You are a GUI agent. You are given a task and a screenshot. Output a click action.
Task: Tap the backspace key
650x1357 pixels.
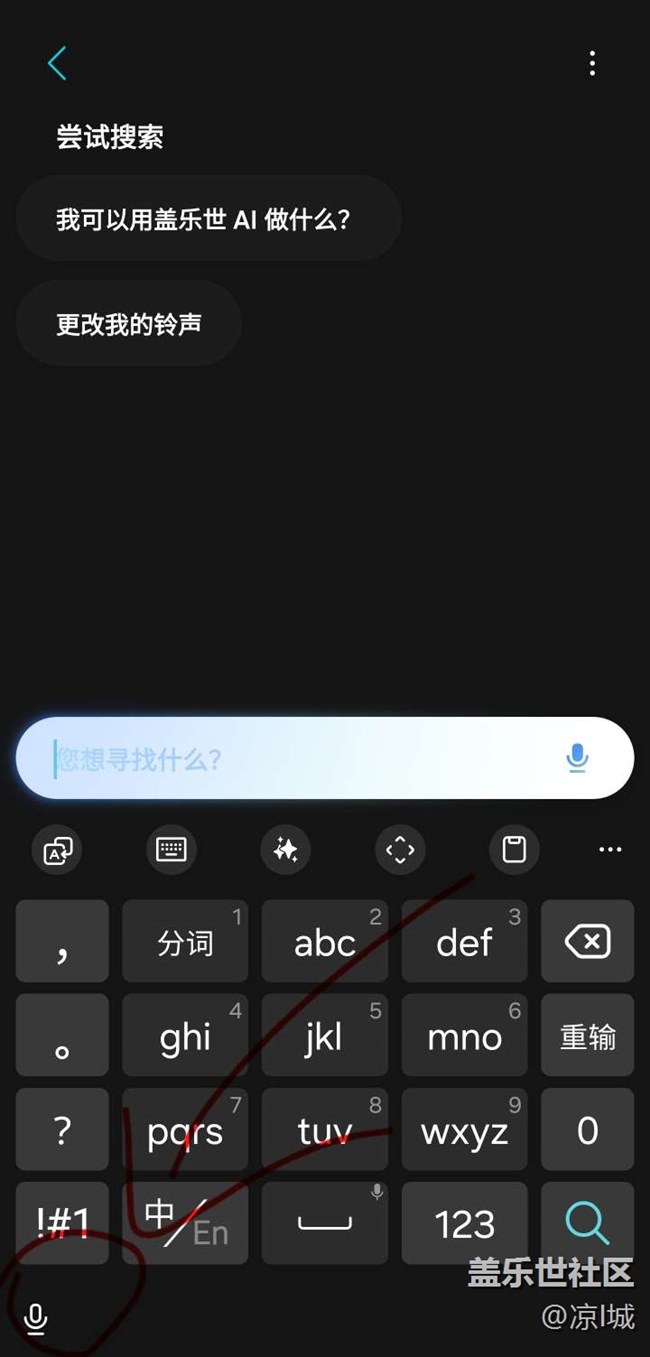tap(587, 941)
